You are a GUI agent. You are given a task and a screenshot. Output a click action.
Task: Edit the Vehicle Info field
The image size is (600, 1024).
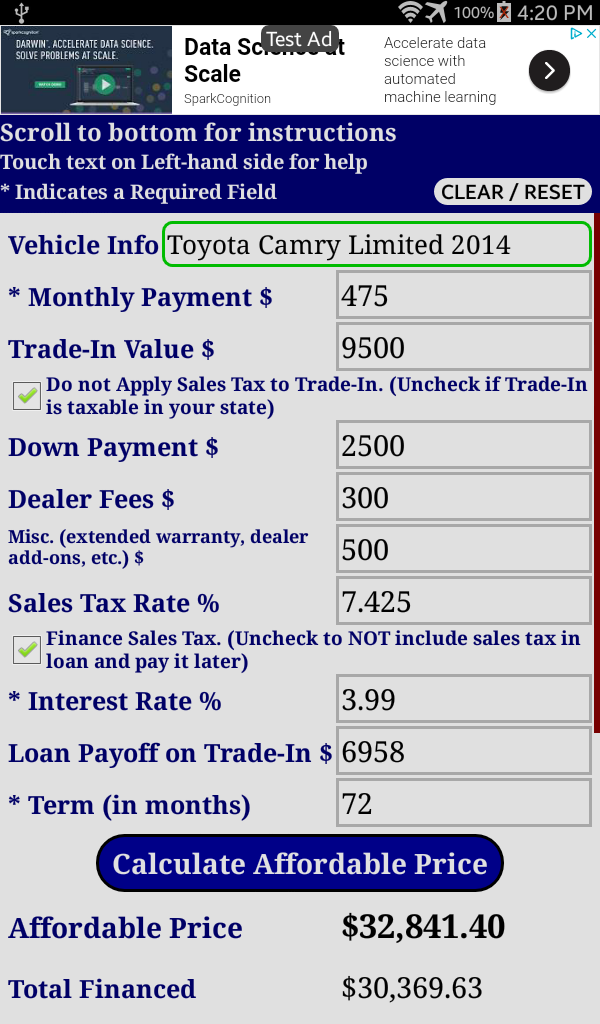click(376, 245)
